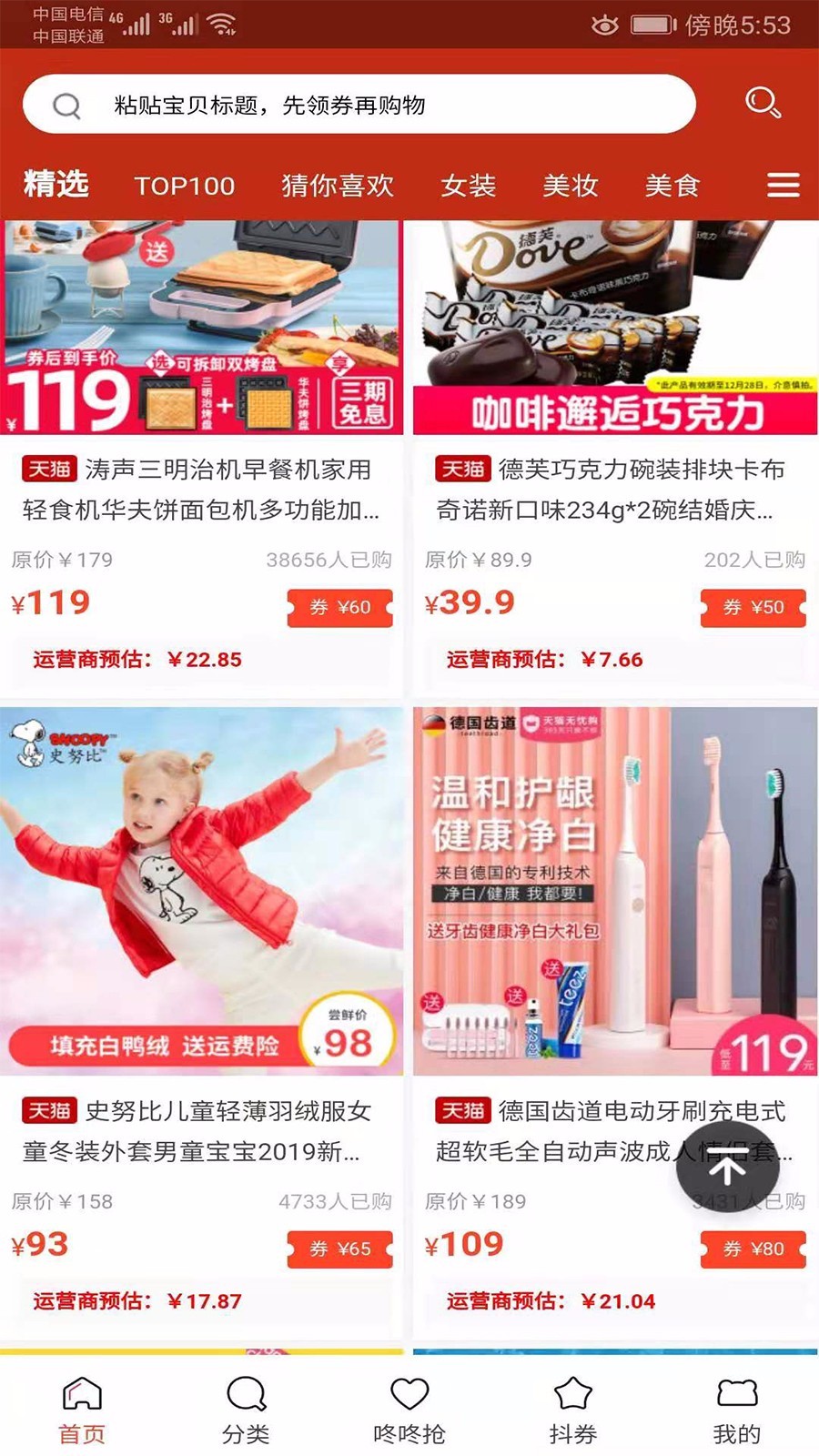Switch to the TOP100 tab
This screenshot has height=1456, width=819.
(185, 186)
